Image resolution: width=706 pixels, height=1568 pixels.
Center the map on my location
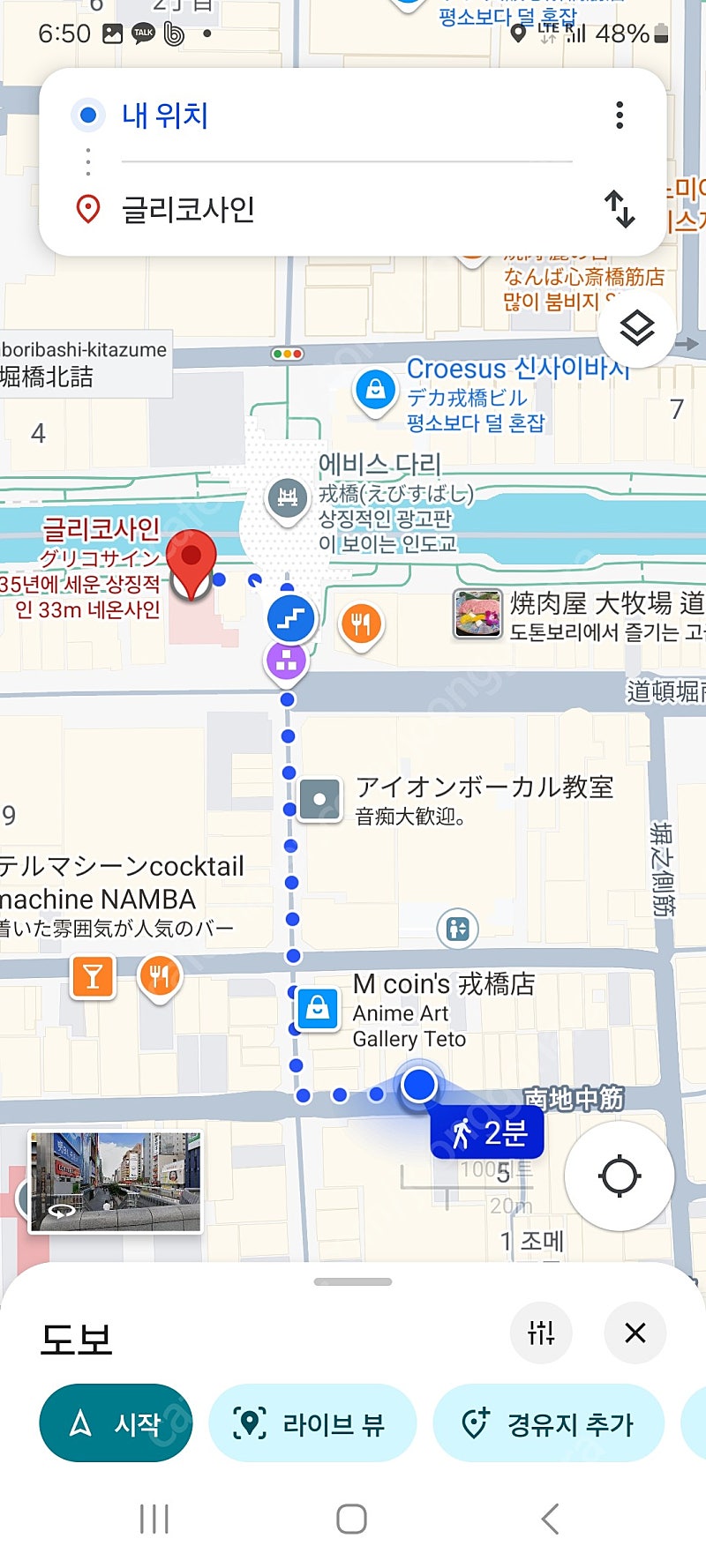tap(619, 1176)
